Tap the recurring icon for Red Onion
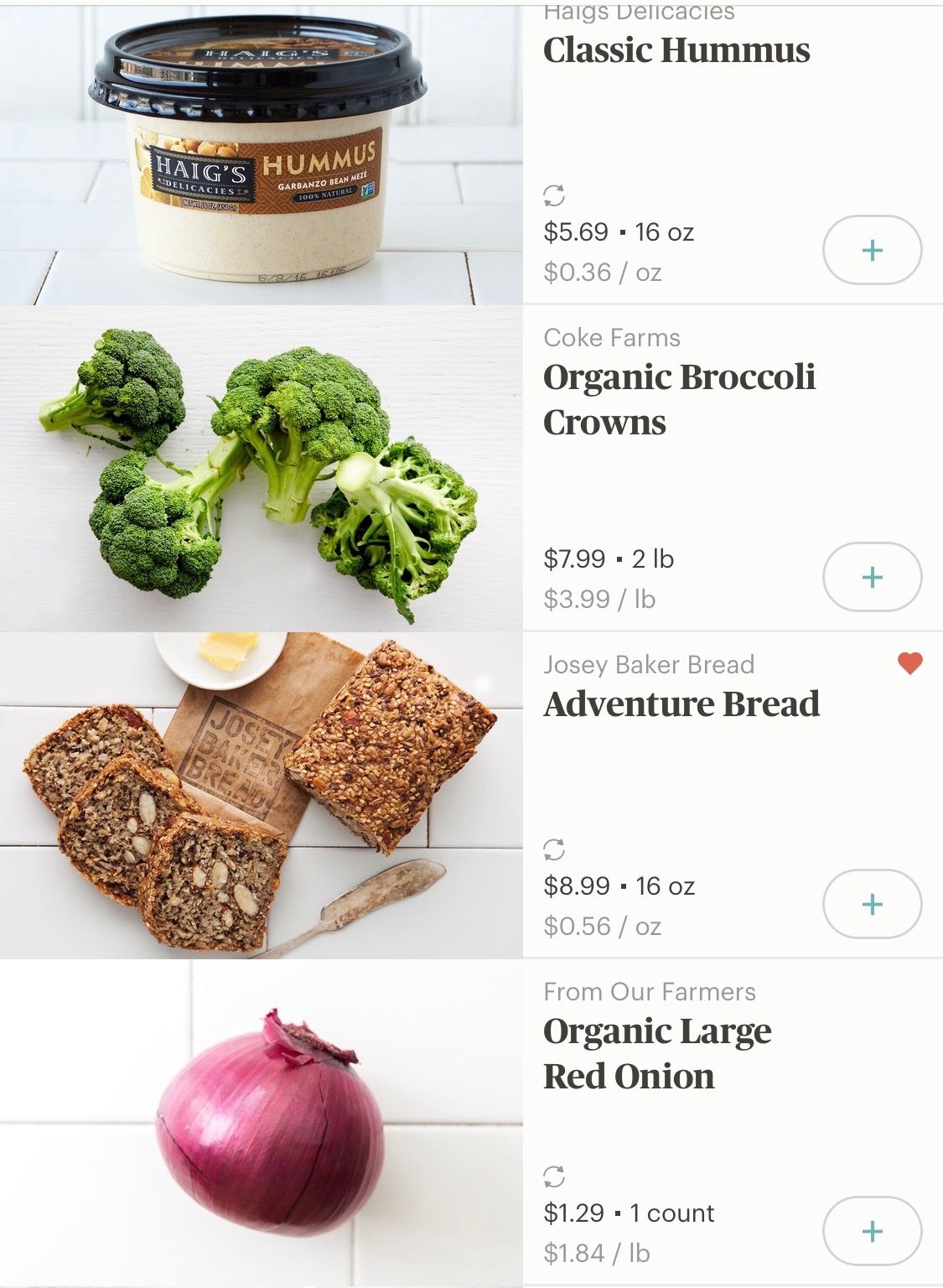The width and height of the screenshot is (943, 1288). coord(554,1176)
